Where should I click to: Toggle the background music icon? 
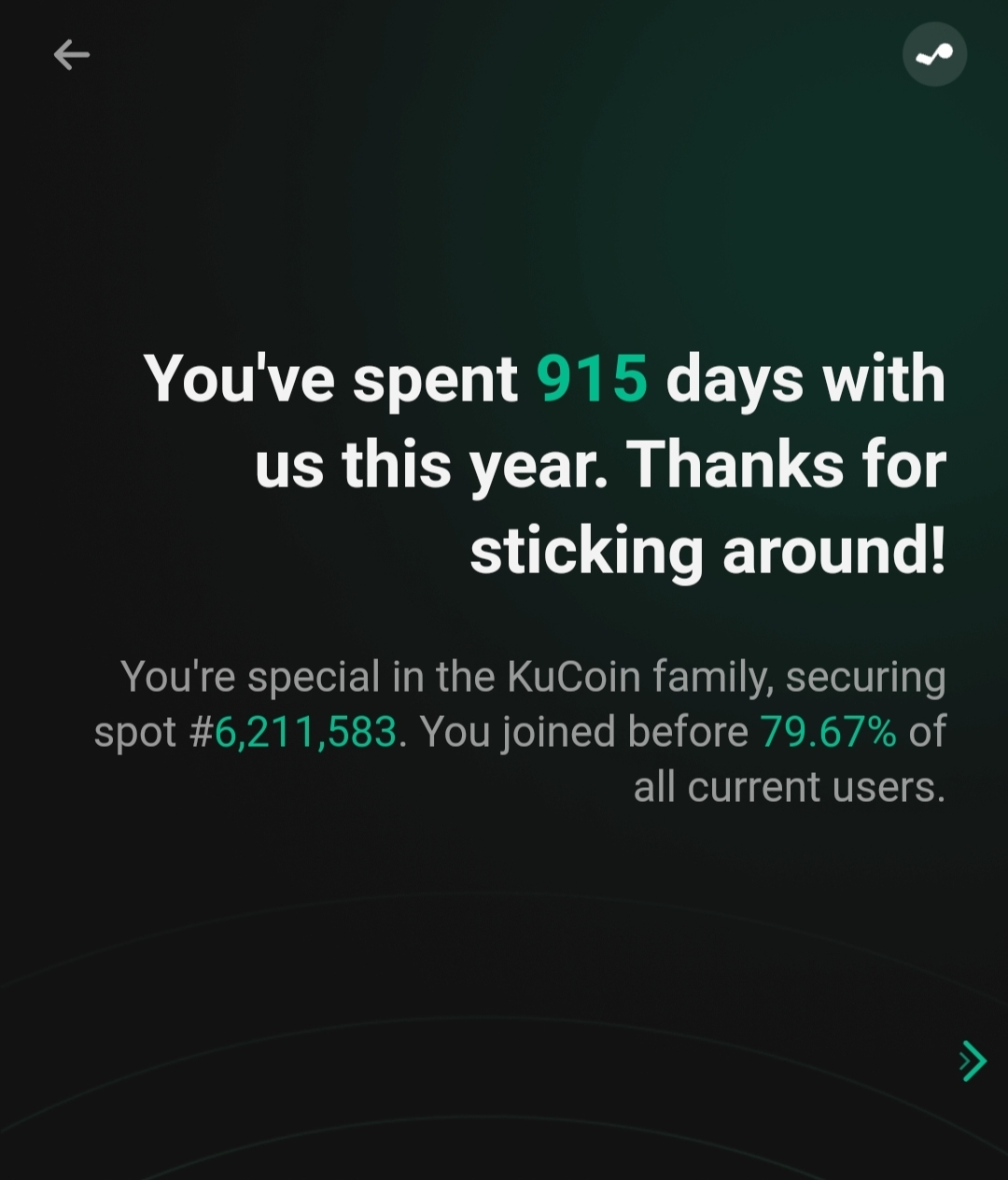[x=934, y=55]
